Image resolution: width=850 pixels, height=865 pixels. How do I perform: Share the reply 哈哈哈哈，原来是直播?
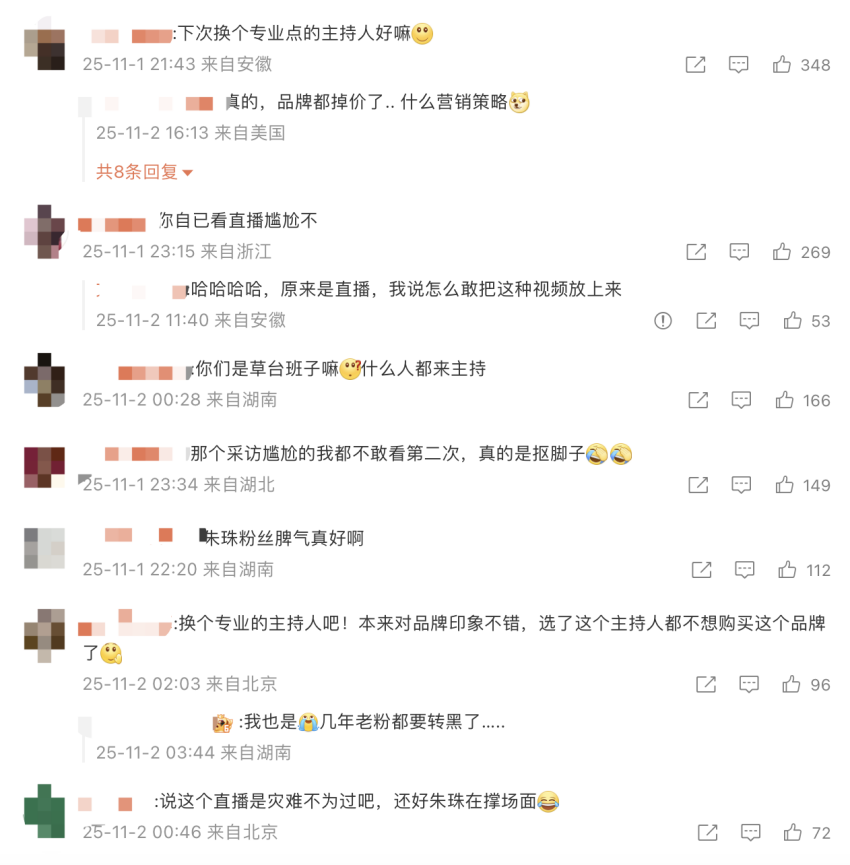click(706, 321)
